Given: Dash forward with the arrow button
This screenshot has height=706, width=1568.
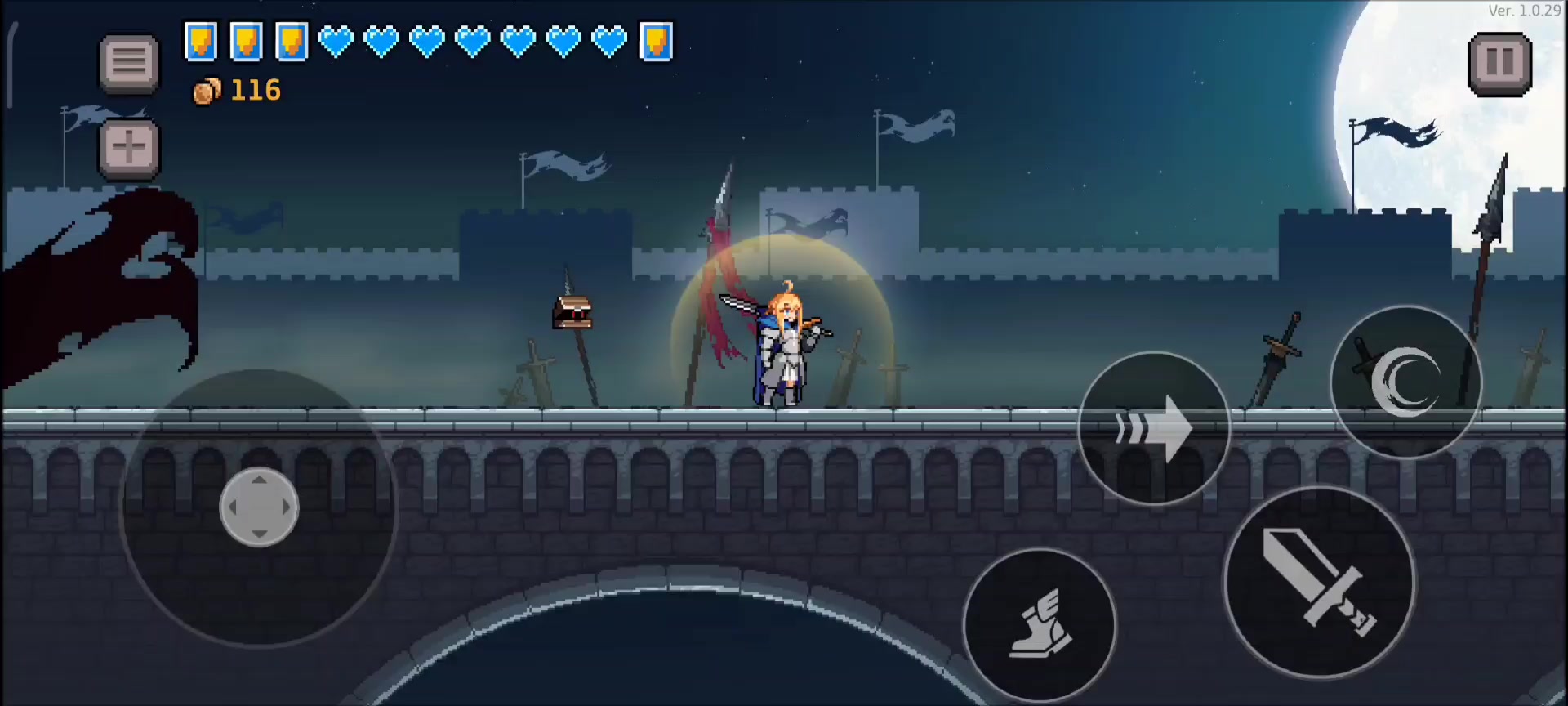Looking at the screenshot, I should click(x=1154, y=427).
